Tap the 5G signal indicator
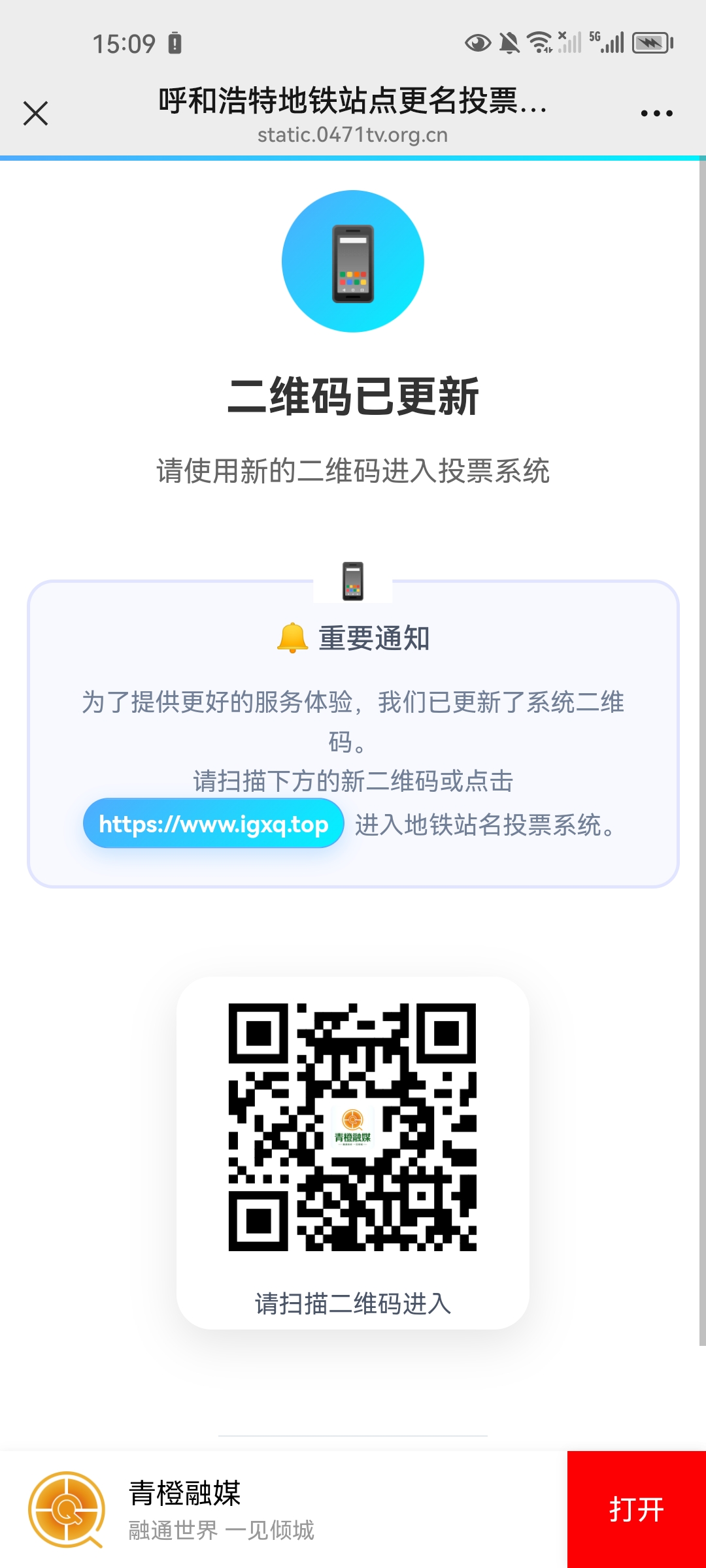This screenshot has height=1568, width=706. [x=605, y=41]
